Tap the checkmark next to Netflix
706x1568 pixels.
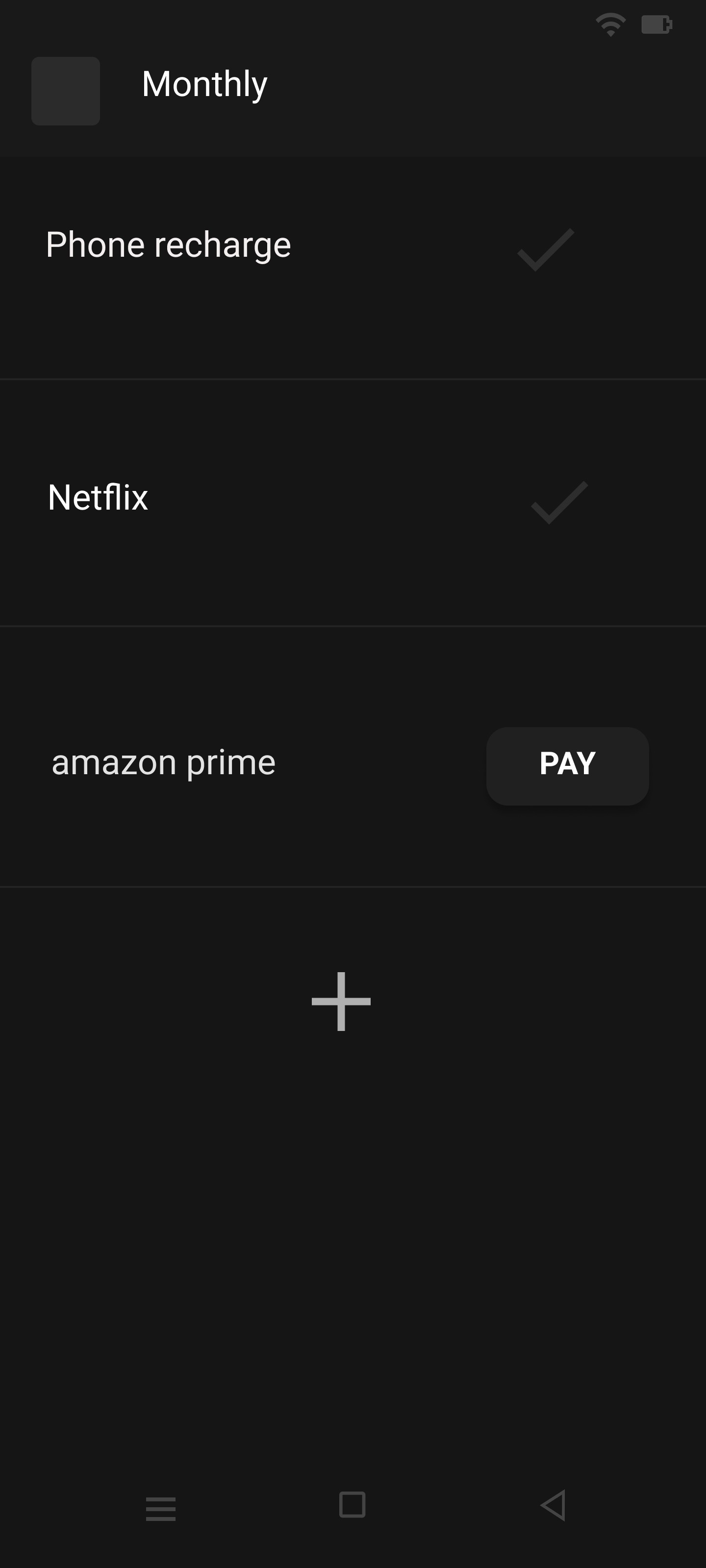pos(559,502)
